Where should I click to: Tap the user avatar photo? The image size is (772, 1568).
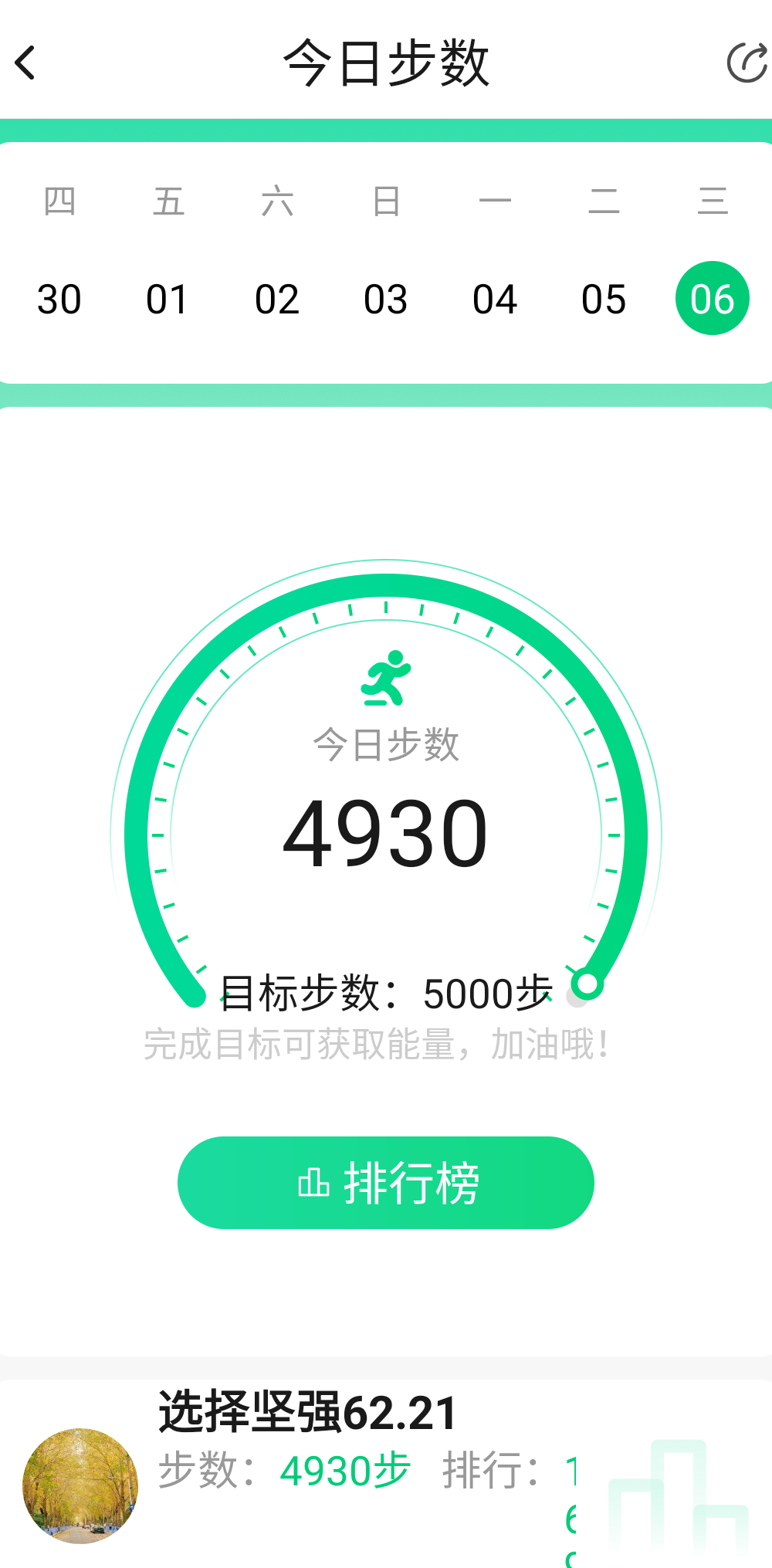tap(80, 1488)
